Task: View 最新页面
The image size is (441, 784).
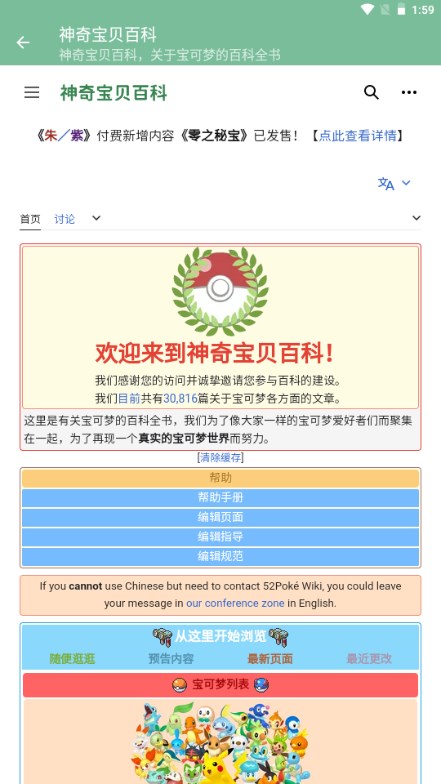Action: pos(270,659)
